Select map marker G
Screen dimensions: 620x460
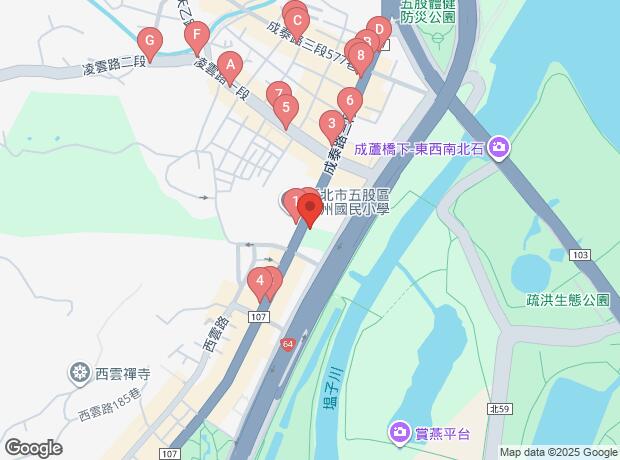click(x=149, y=42)
